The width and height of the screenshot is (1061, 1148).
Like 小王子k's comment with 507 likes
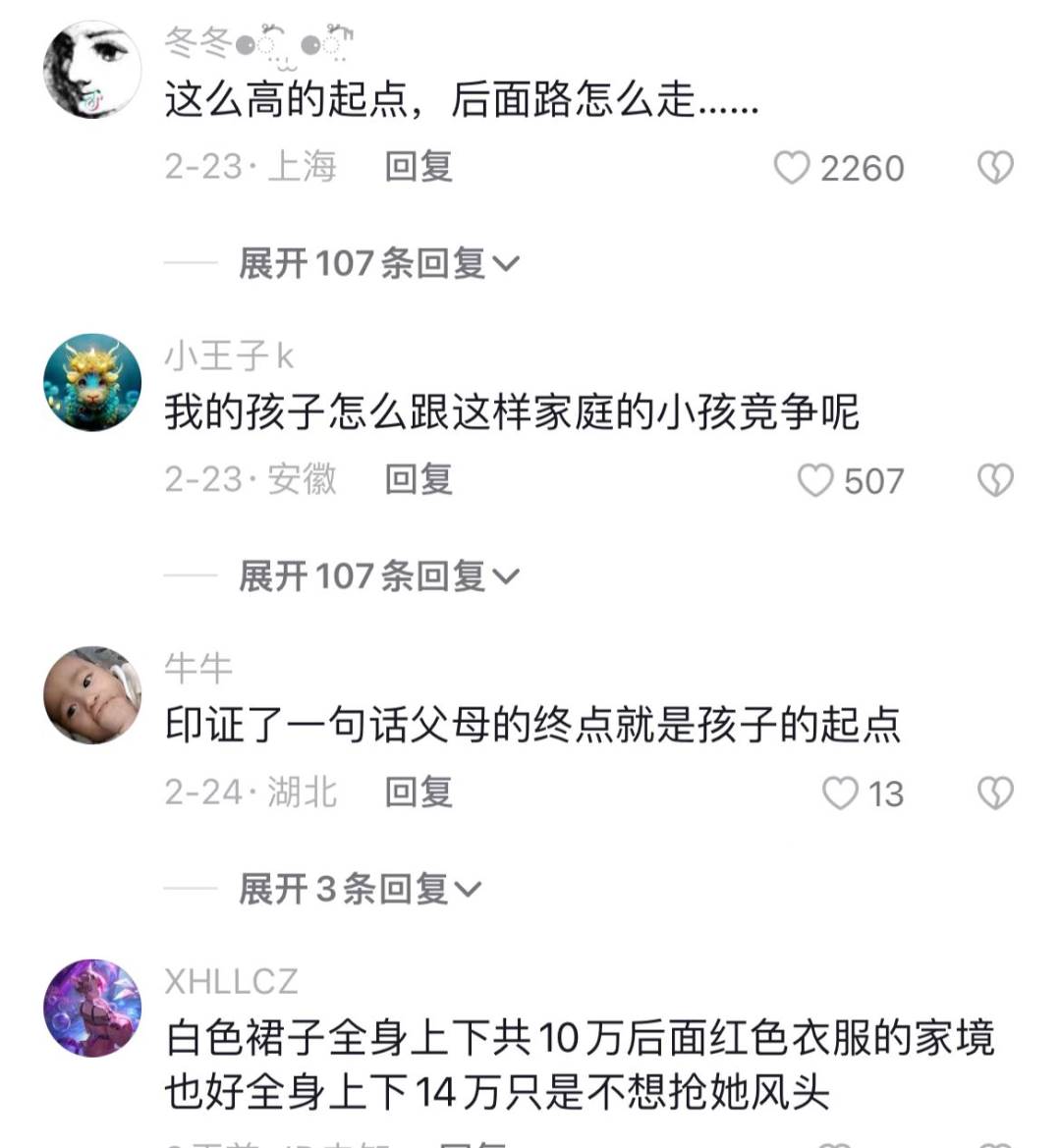click(x=814, y=480)
